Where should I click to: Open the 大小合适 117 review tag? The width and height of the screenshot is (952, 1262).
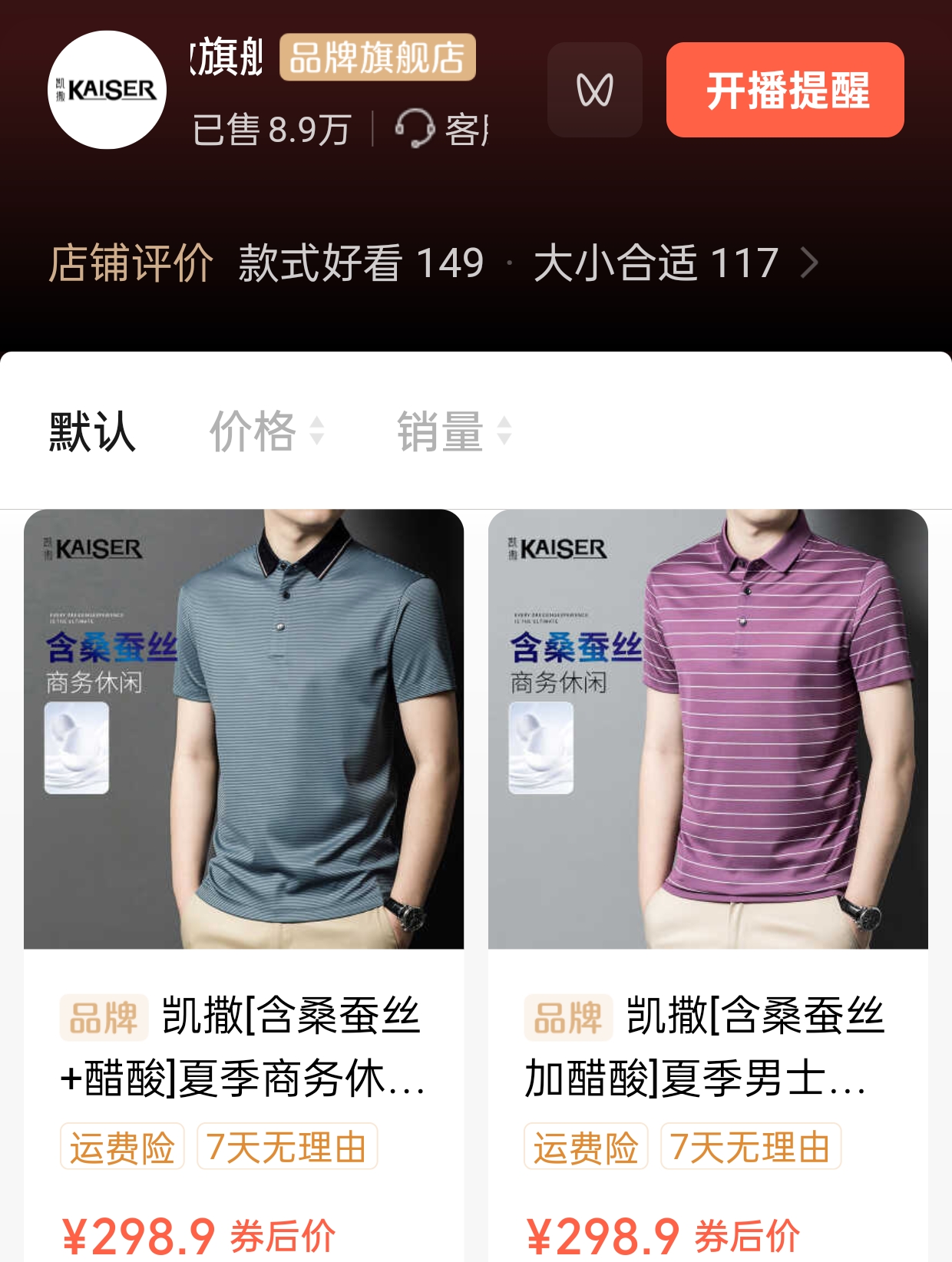pos(656,262)
